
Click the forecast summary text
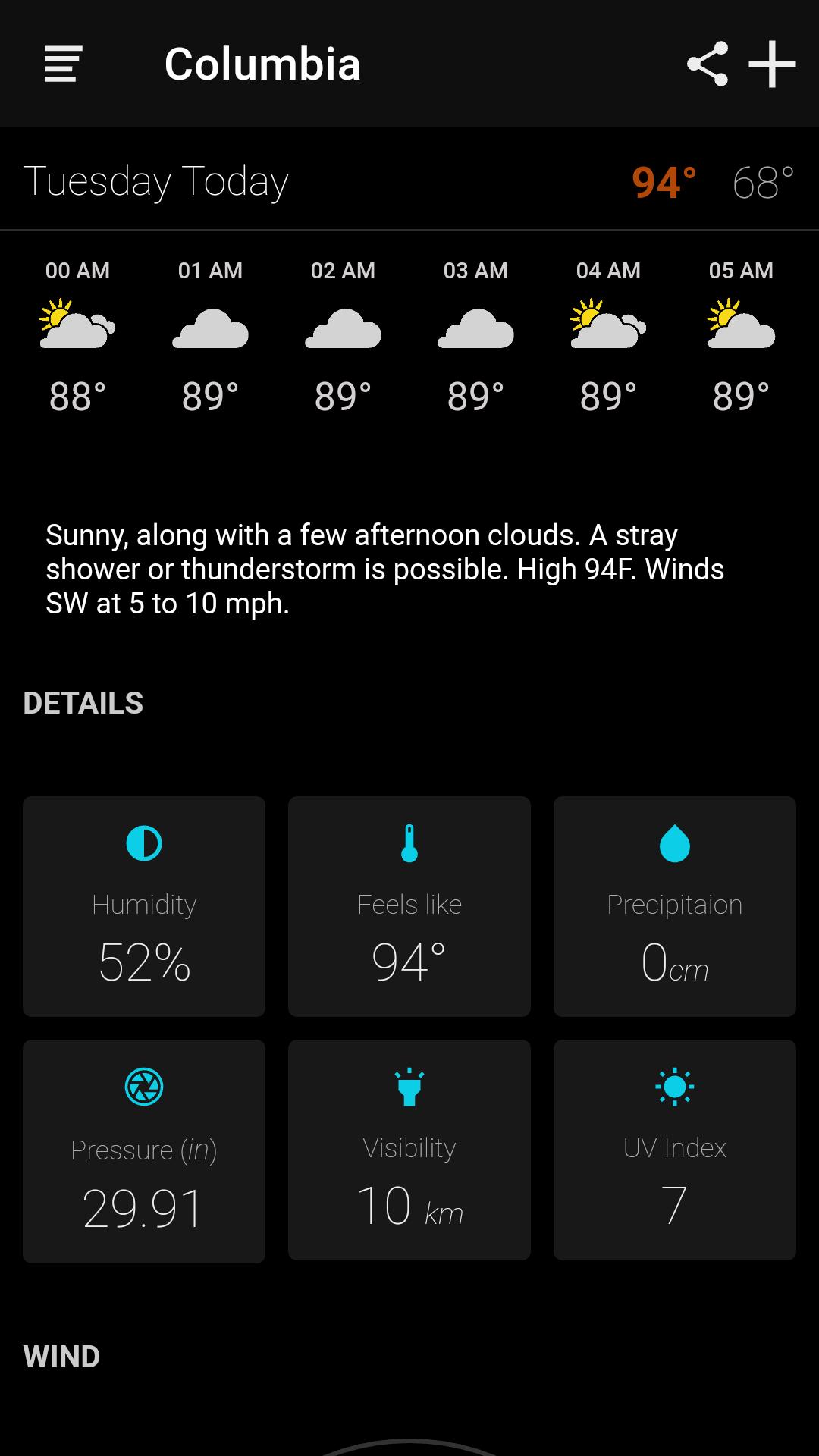coord(387,569)
